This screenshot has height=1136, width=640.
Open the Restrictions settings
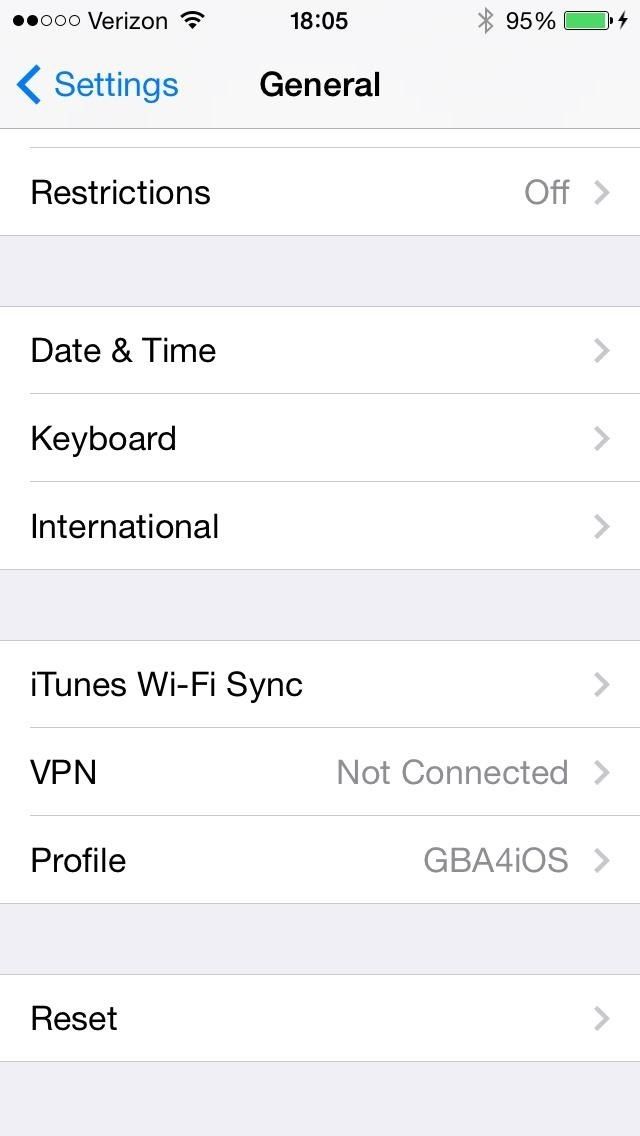click(320, 192)
